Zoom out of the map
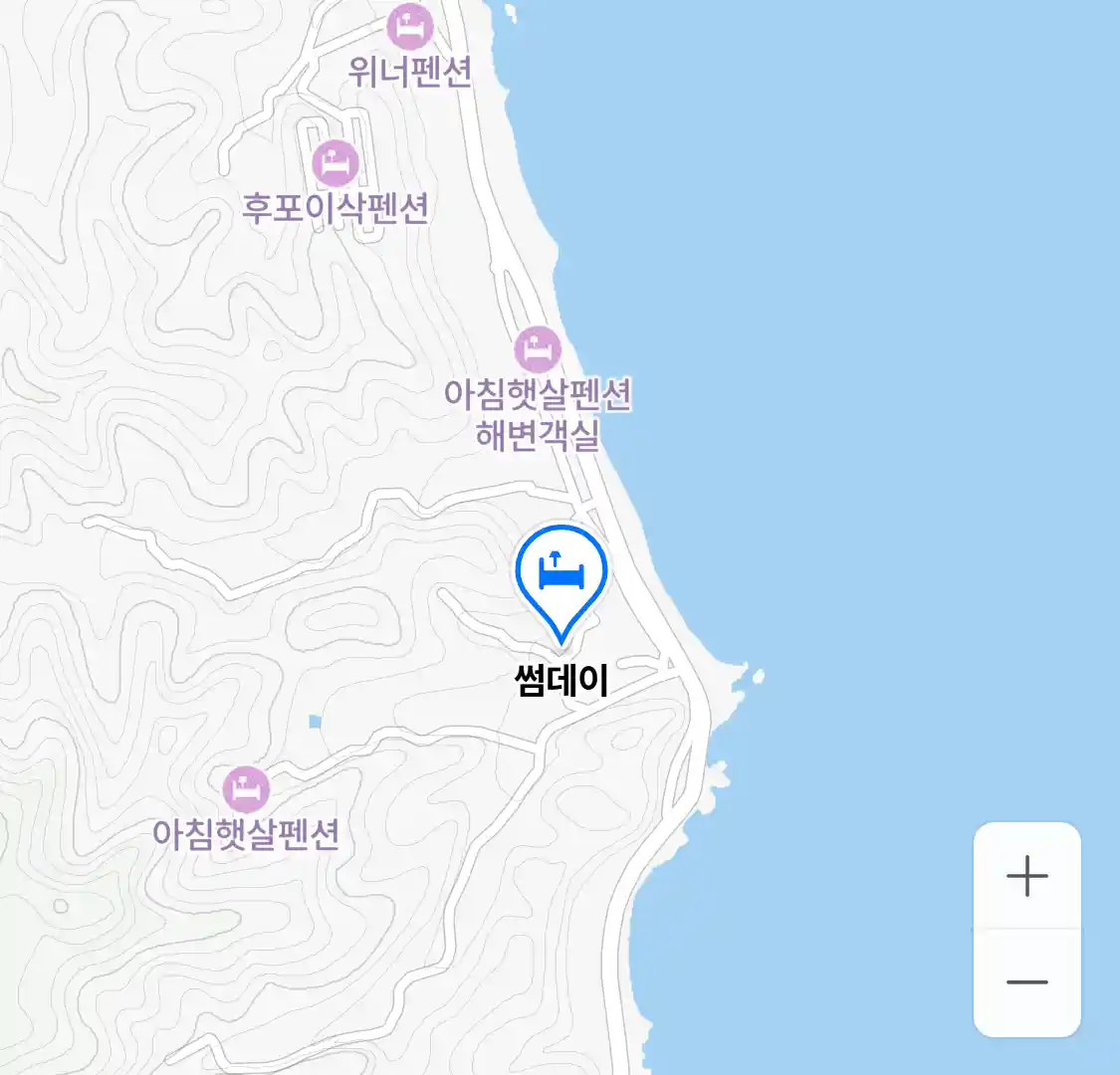This screenshot has width=1120, height=1075. (x=1026, y=982)
